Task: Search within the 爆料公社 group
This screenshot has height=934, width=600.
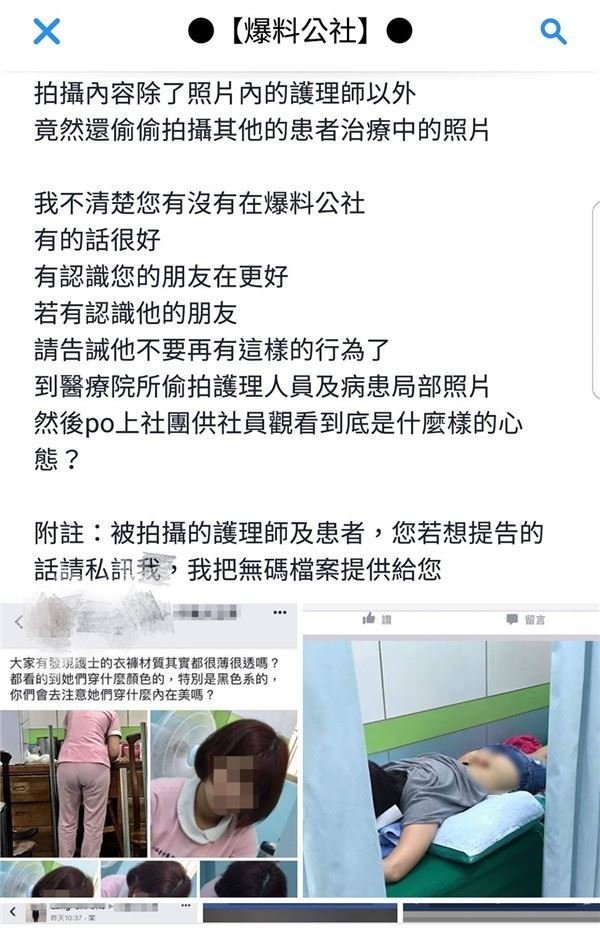Action: coord(554,32)
